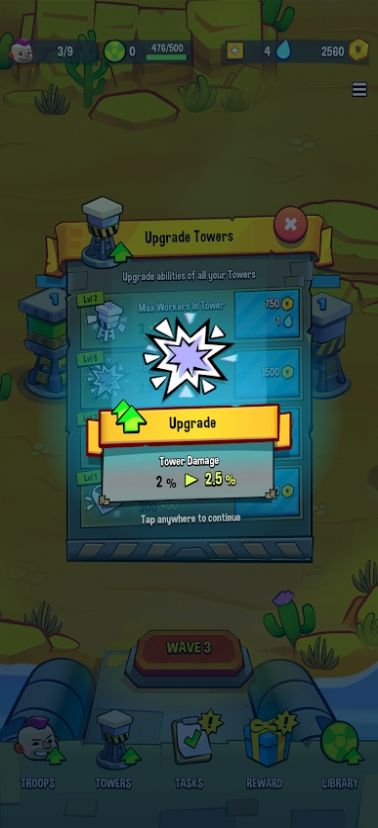Viewport: 378px width, 828px height.
Task: Switch to the Towers tab
Action: [x=114, y=751]
